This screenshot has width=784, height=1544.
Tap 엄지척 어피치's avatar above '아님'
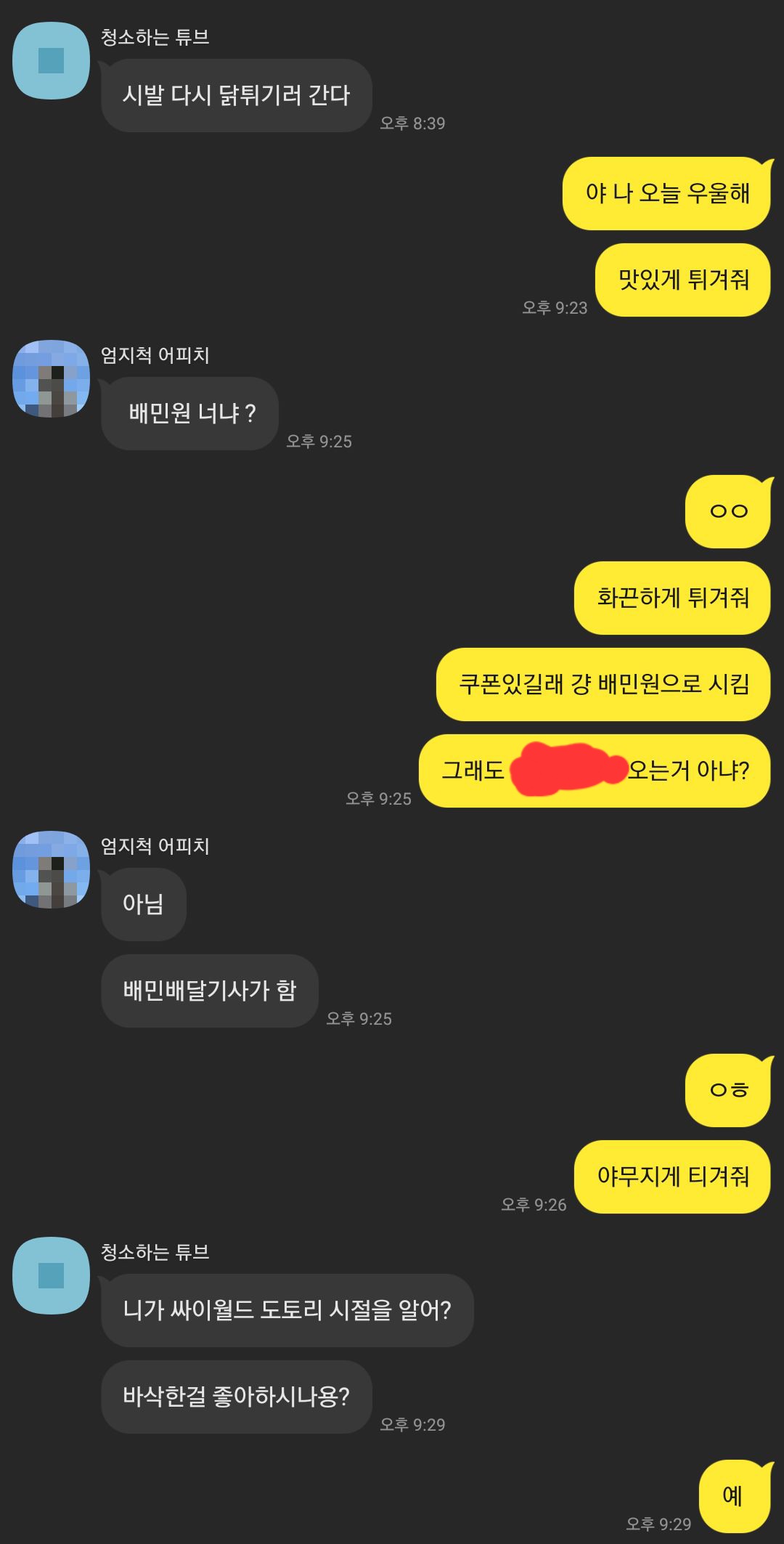[x=51, y=869]
